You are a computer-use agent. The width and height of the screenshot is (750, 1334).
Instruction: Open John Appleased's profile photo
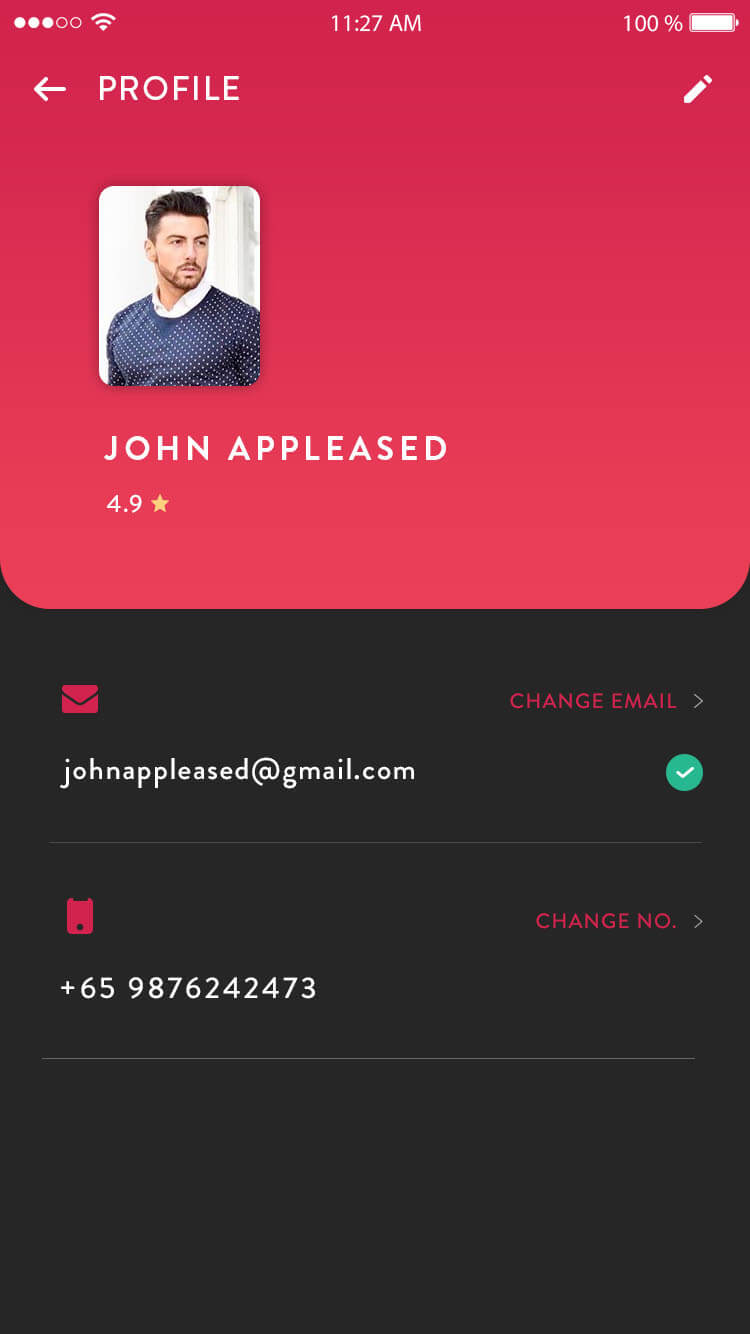point(179,286)
